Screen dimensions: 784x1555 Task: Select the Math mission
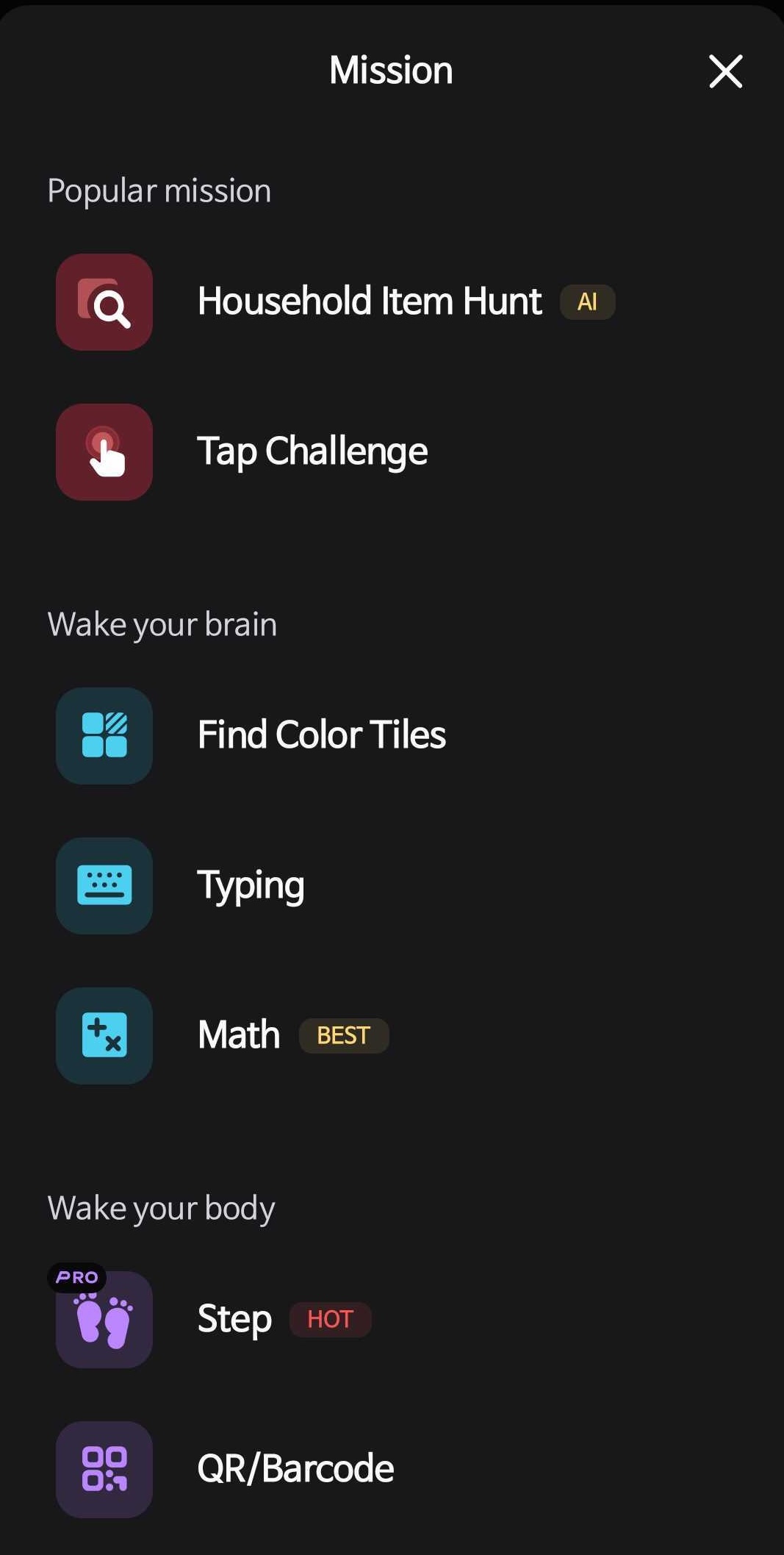tap(240, 1035)
